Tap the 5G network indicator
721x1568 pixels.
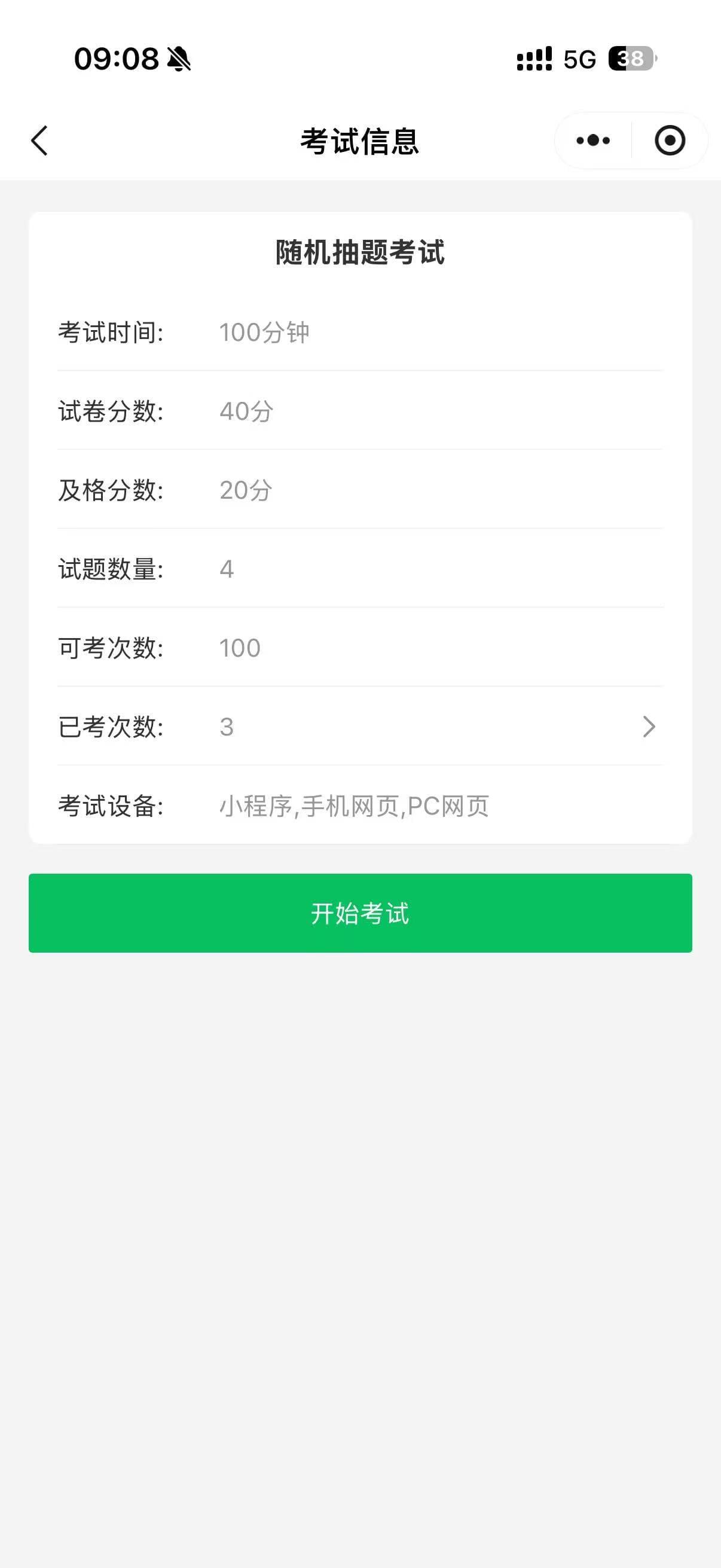click(579, 59)
